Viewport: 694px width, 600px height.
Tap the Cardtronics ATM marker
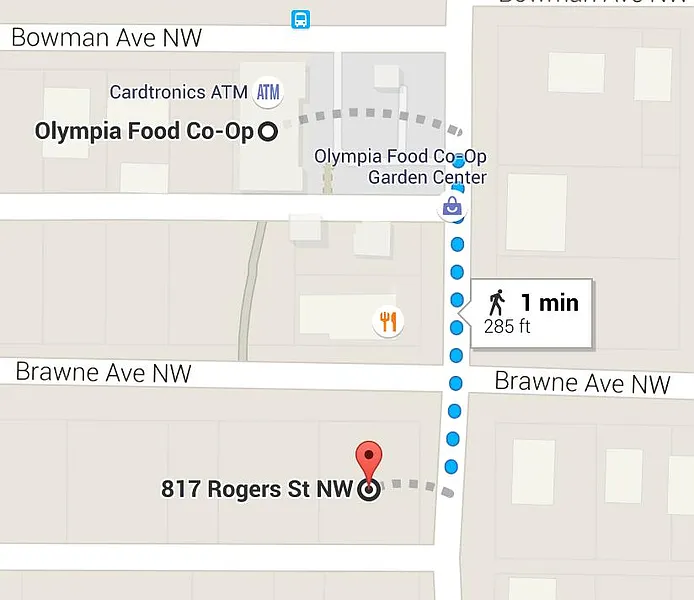pos(268,93)
